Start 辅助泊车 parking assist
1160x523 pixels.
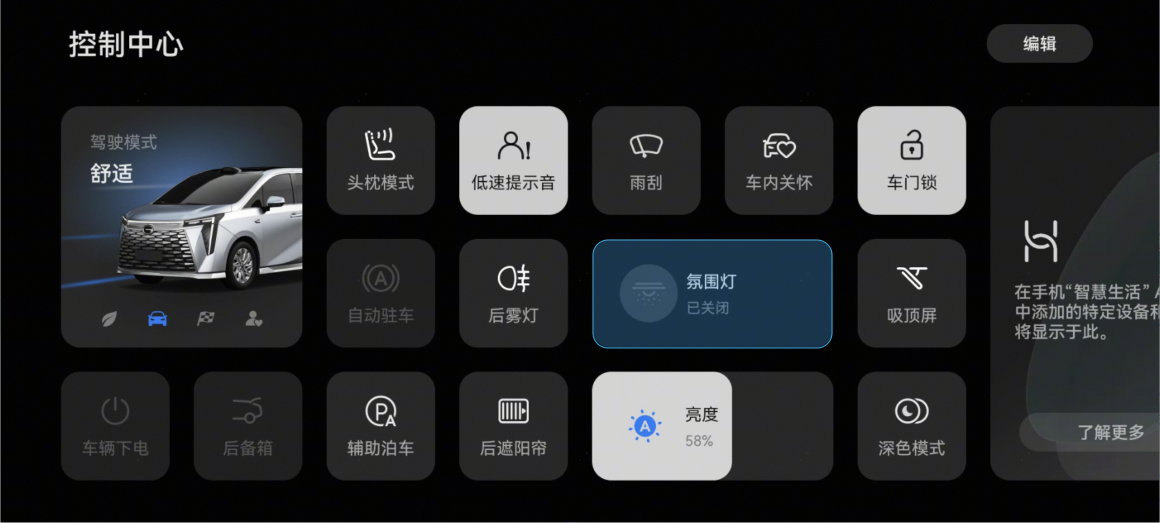coord(380,426)
